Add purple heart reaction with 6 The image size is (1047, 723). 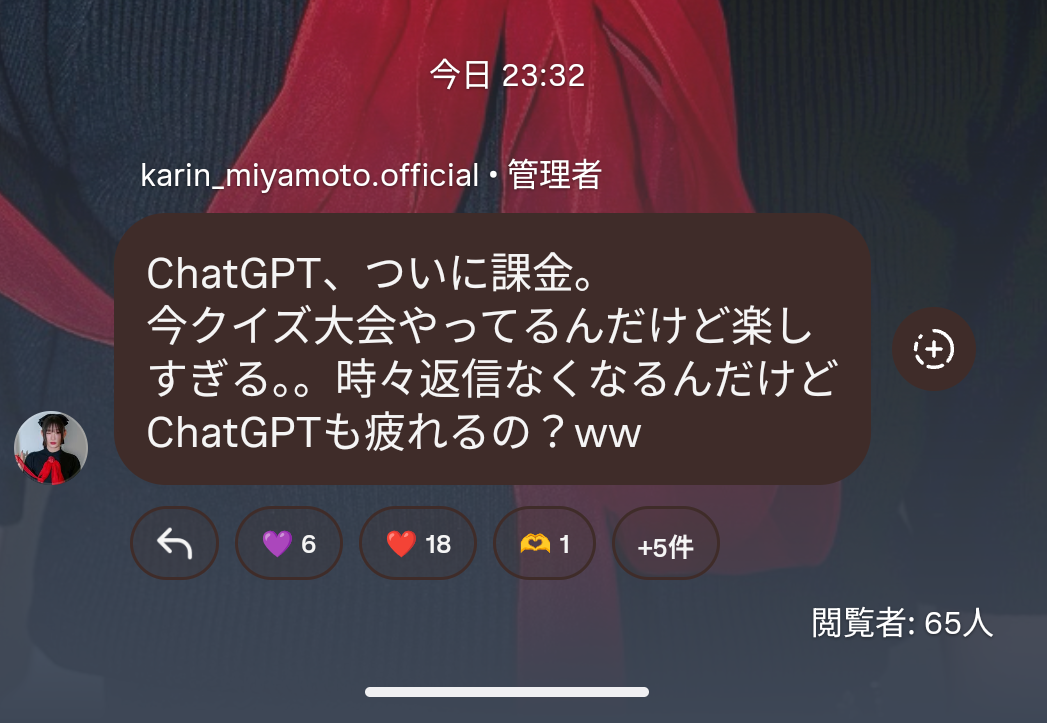289,543
